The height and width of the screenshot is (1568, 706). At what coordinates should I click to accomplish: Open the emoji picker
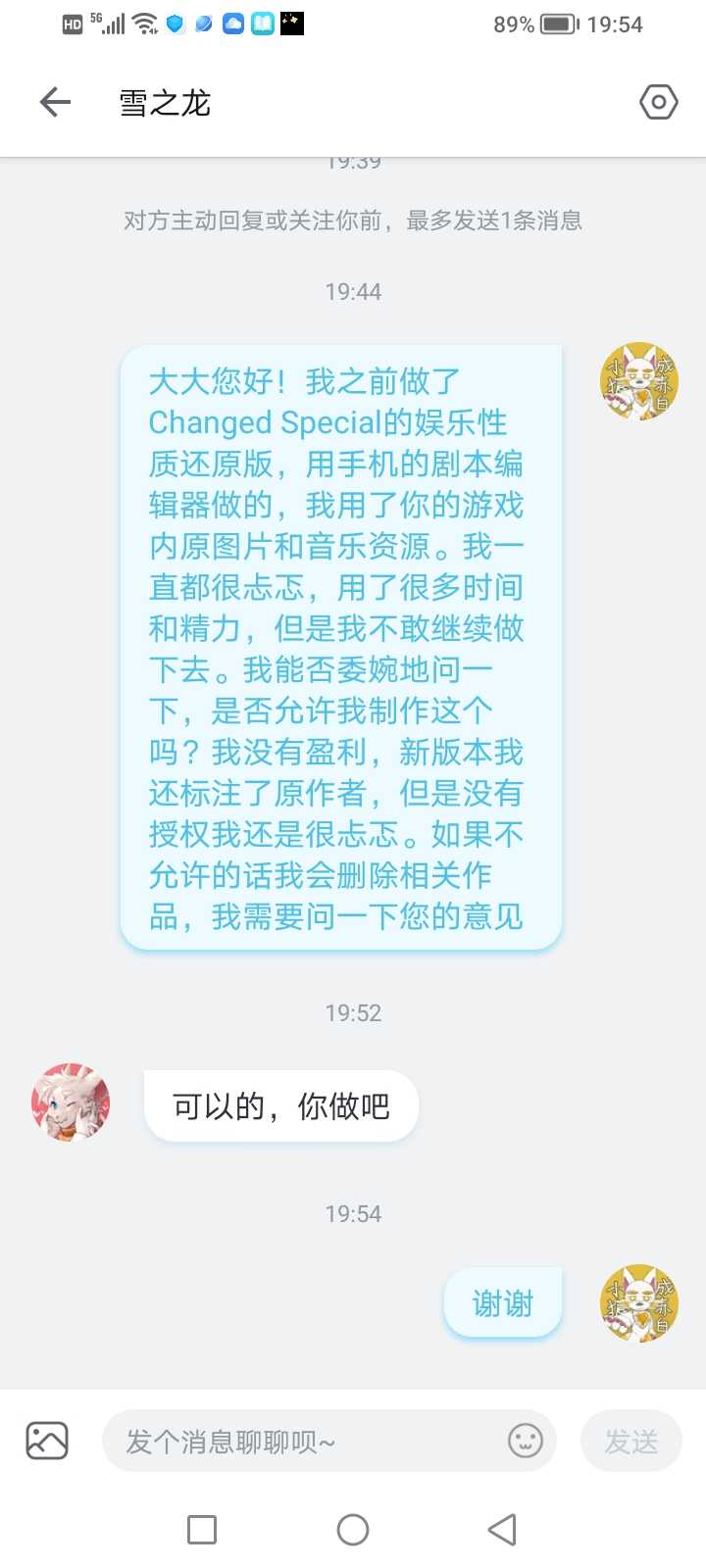pos(526,1441)
